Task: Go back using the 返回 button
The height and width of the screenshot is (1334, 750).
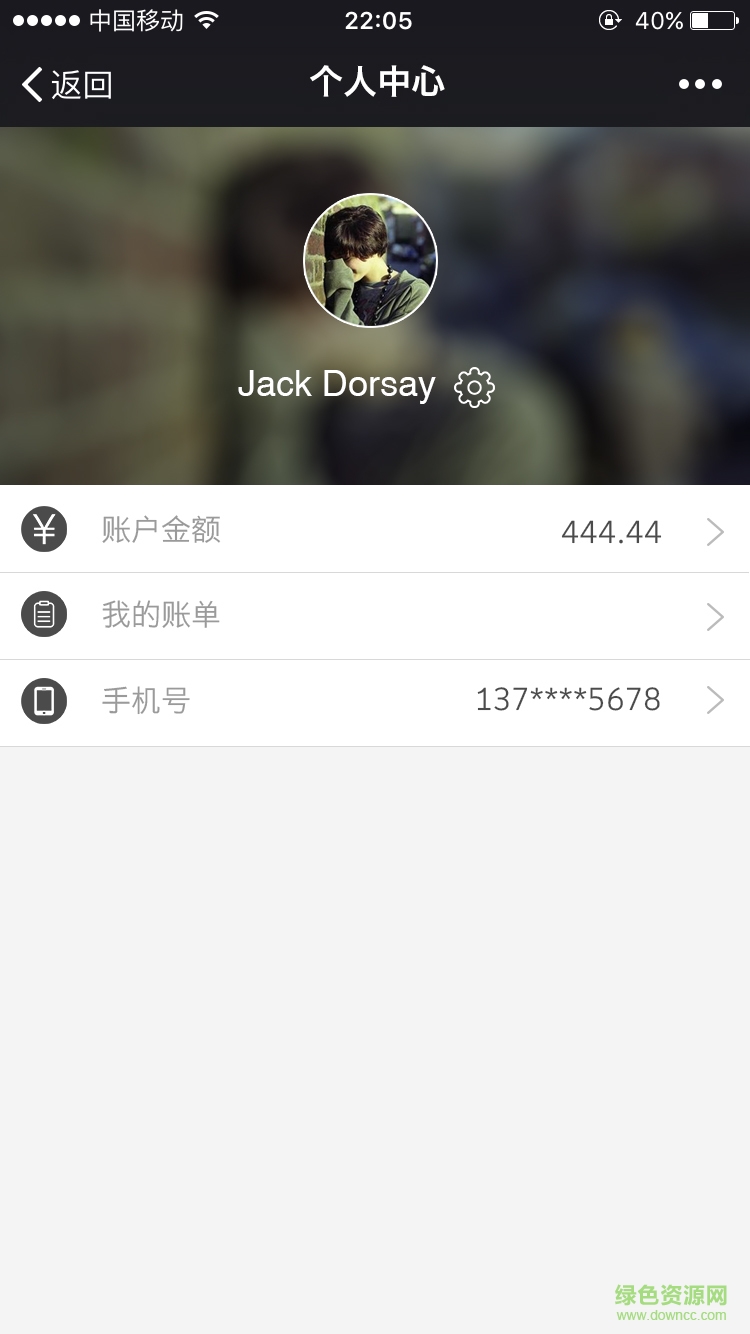Action: pos(67,85)
